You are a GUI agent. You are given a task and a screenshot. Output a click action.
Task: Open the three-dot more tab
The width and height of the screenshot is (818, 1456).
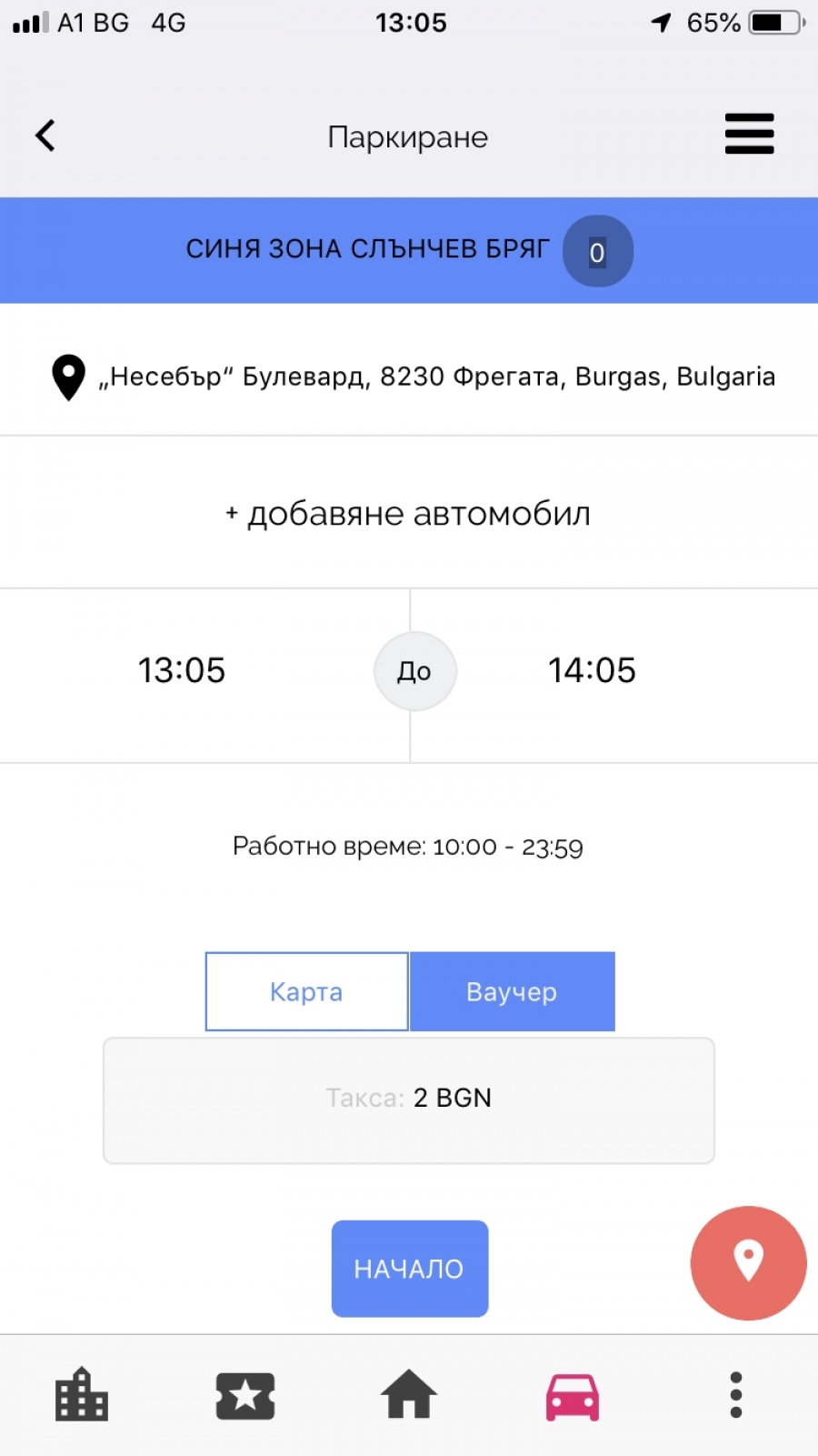(x=736, y=1395)
